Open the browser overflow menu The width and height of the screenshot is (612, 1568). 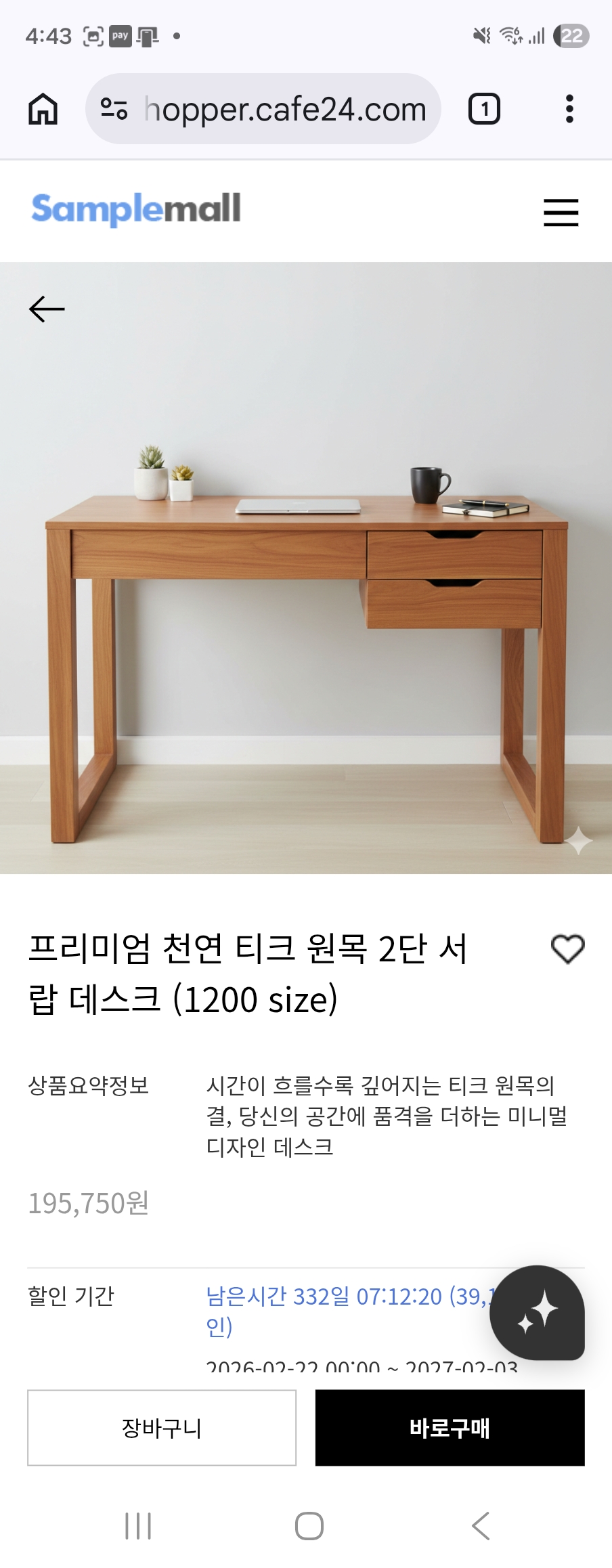tap(569, 109)
